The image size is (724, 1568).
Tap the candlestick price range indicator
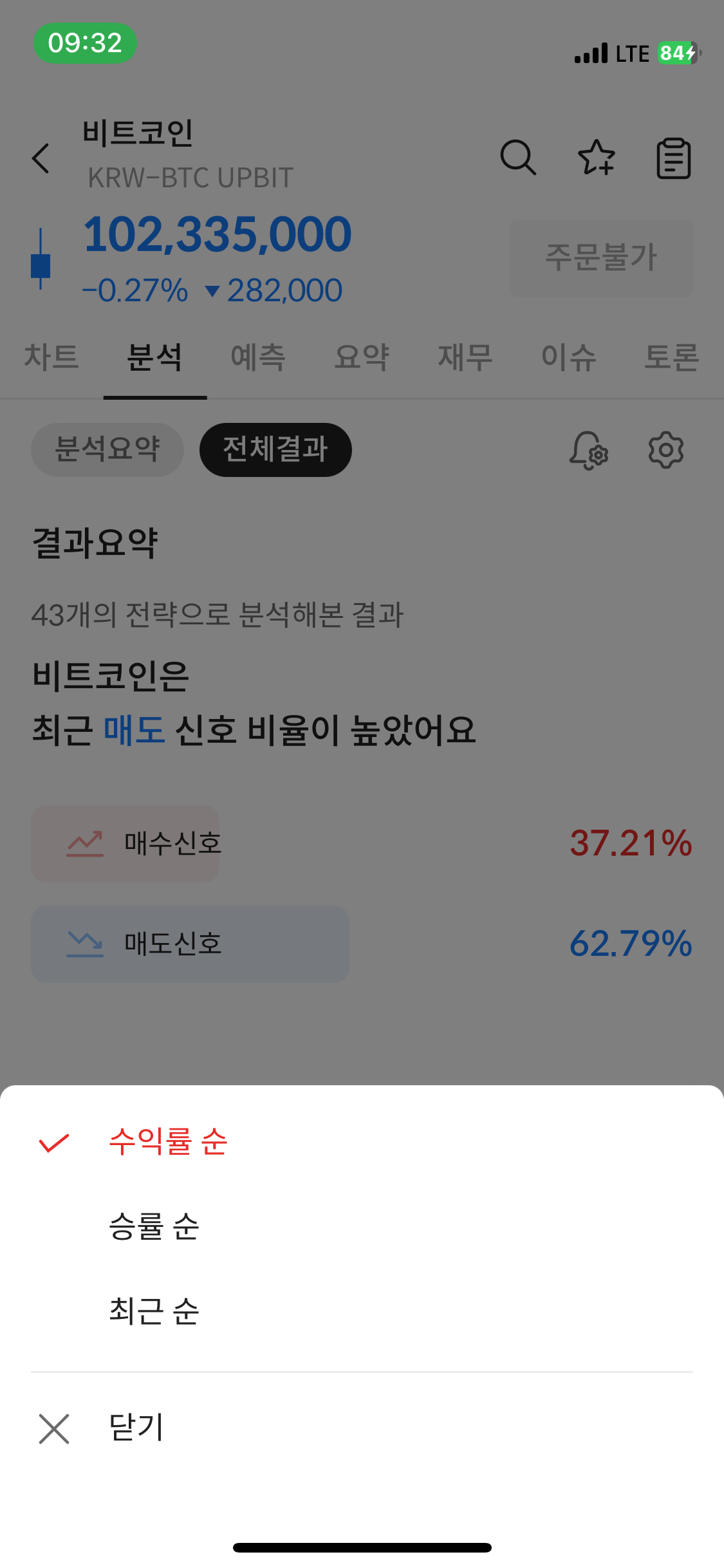[41, 257]
